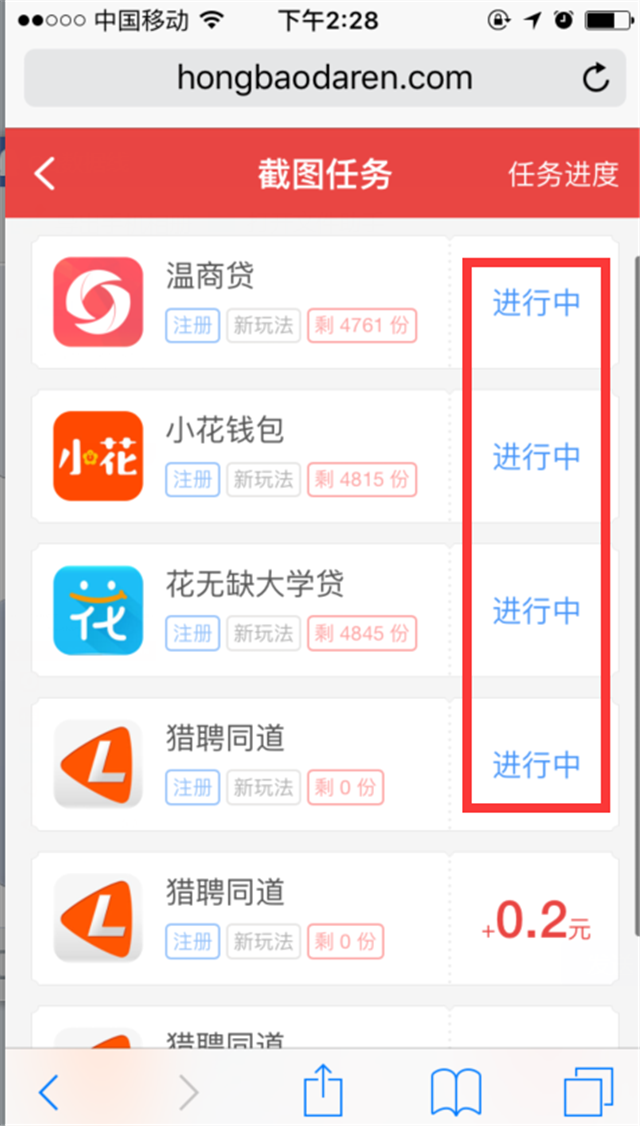Open 任务进度 in the header
This screenshot has width=640, height=1126.
coord(563,175)
